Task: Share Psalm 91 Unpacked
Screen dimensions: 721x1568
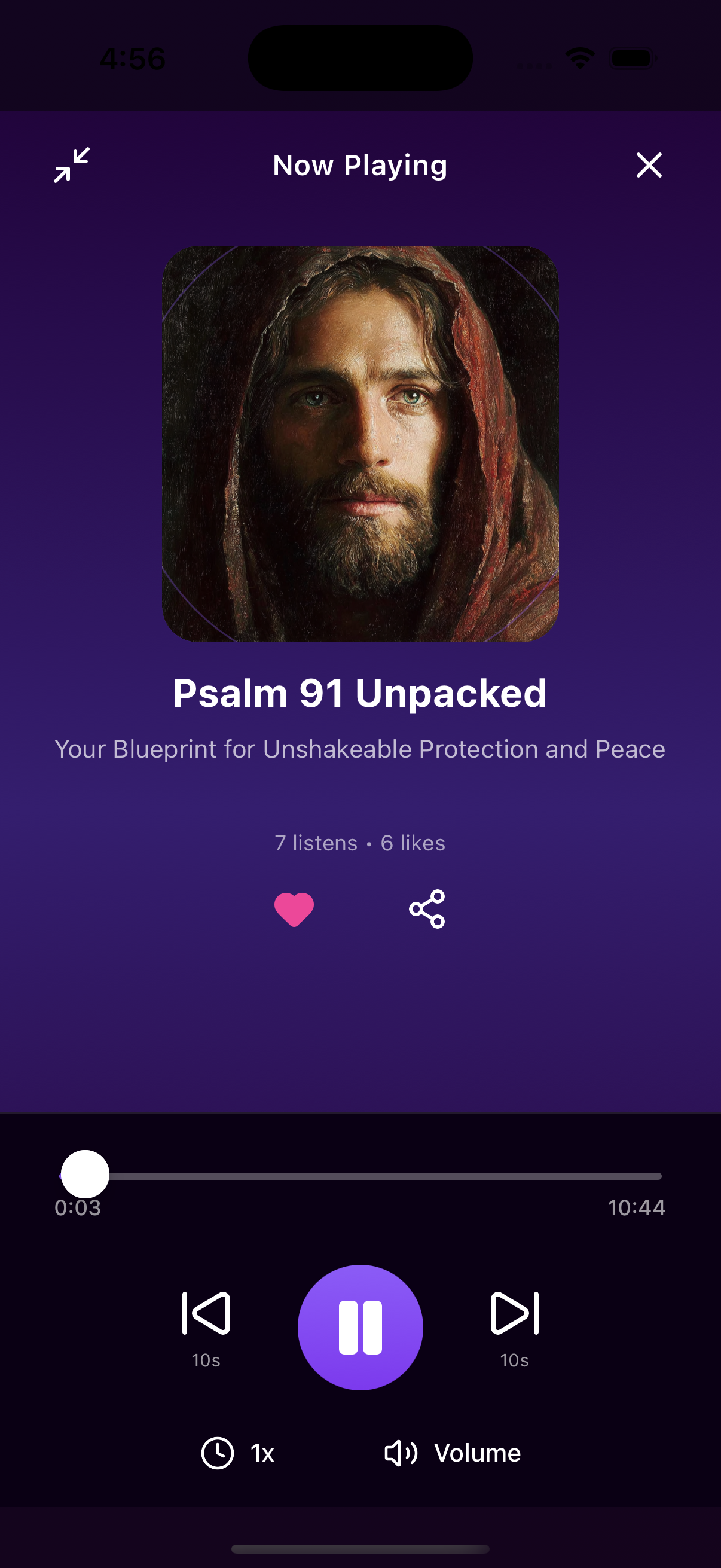Action: pyautogui.click(x=427, y=909)
